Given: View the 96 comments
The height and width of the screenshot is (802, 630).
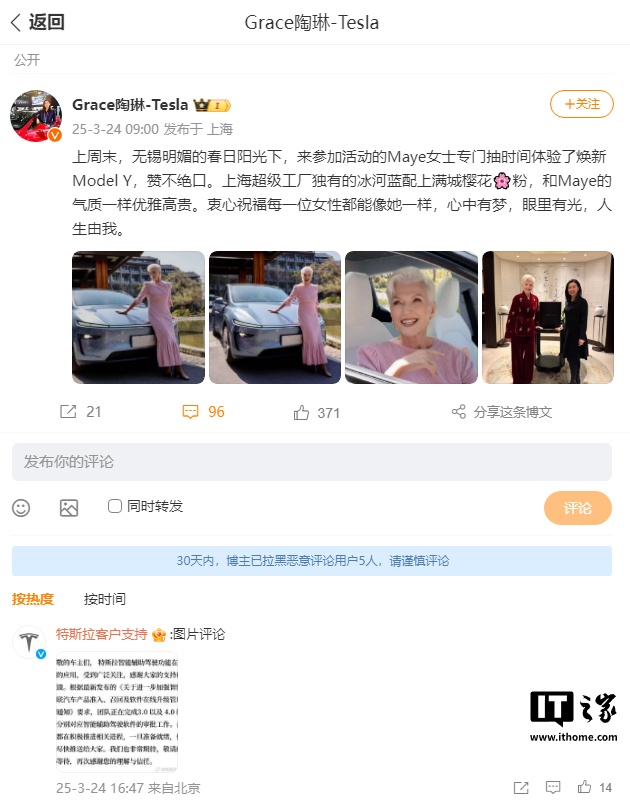Looking at the screenshot, I should (x=203, y=412).
